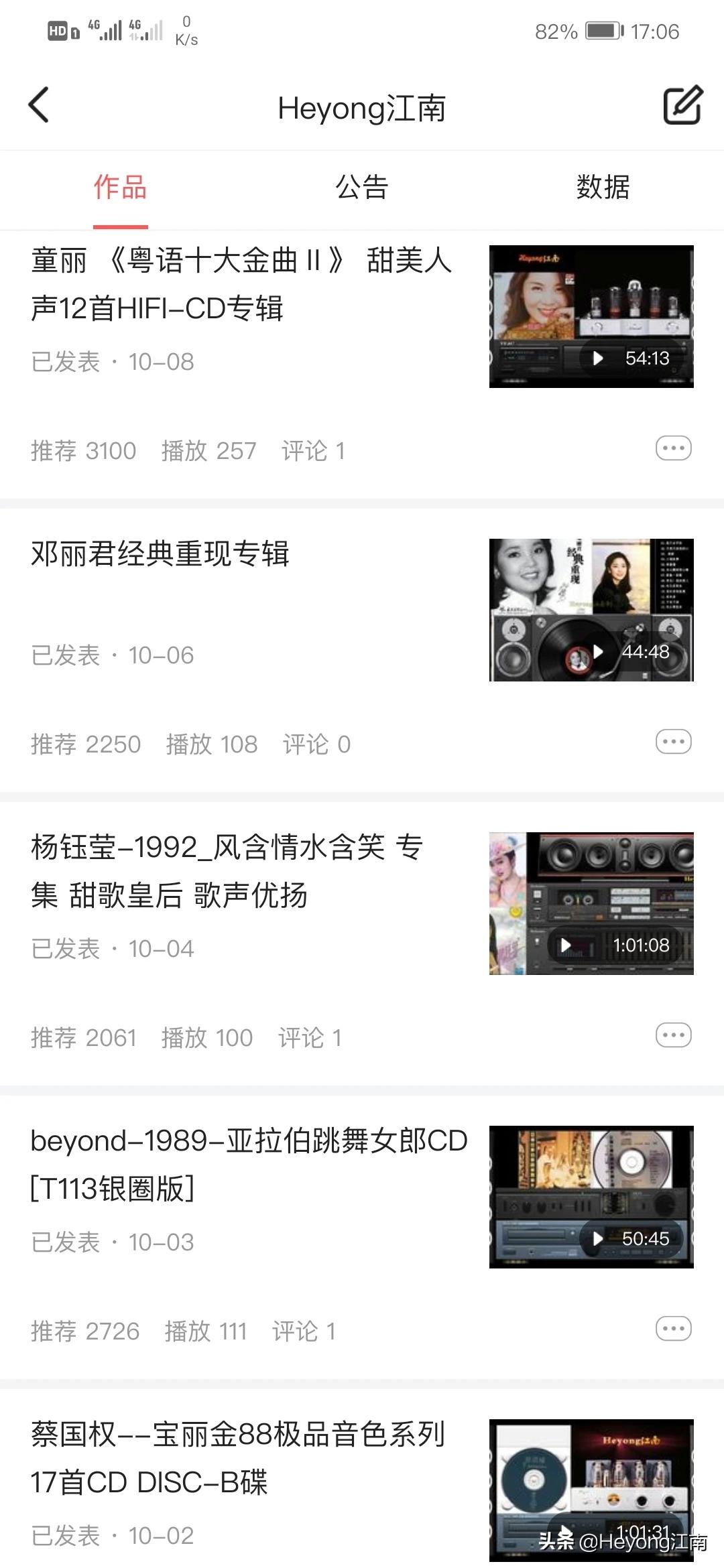Play the 1:01:08 杨钰莹 video thumbnail
Viewport: 724px width, 1568px height.
pos(591,903)
